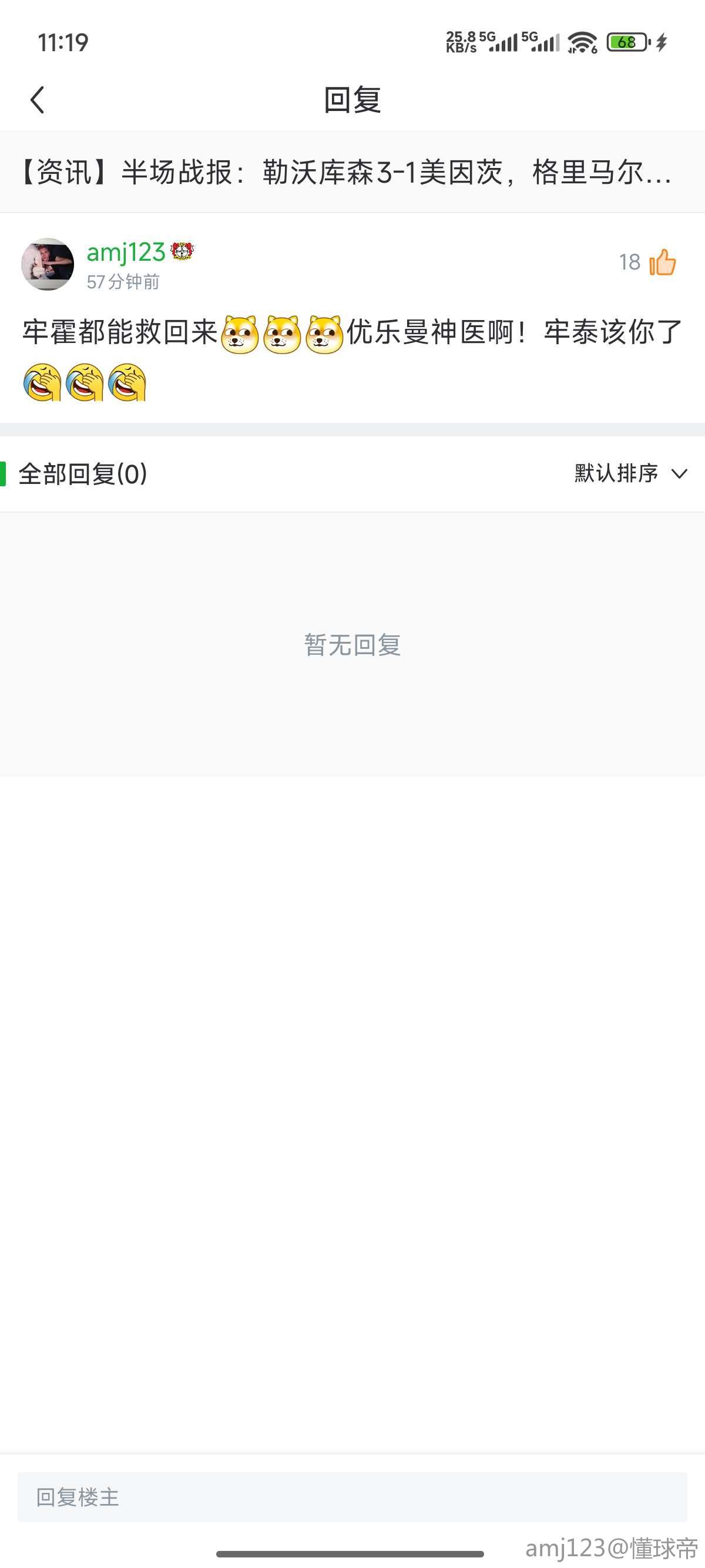705x1568 pixels.
Task: Open amj123's profile avatar
Action: (x=48, y=264)
